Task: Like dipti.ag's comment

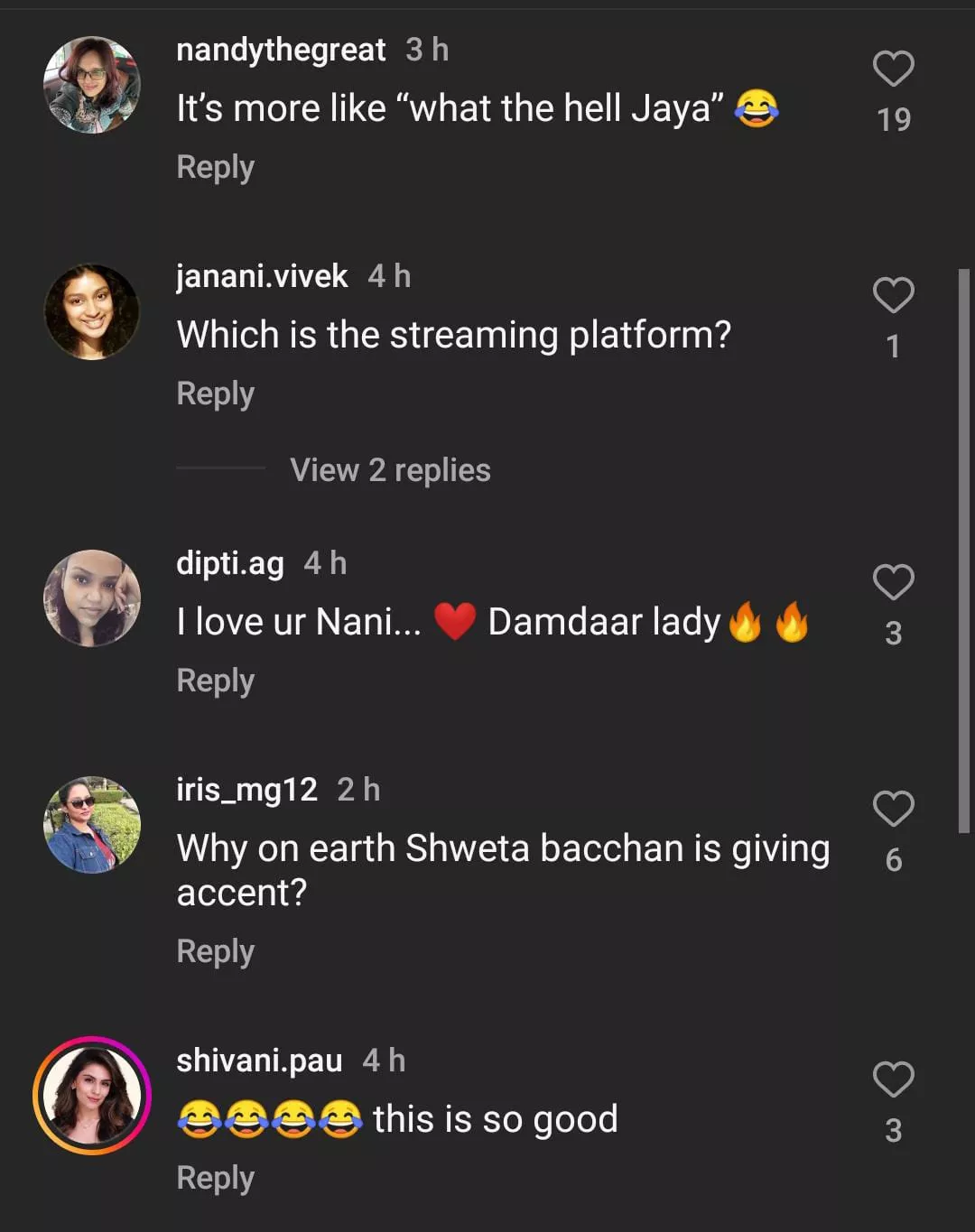Action: point(893,583)
